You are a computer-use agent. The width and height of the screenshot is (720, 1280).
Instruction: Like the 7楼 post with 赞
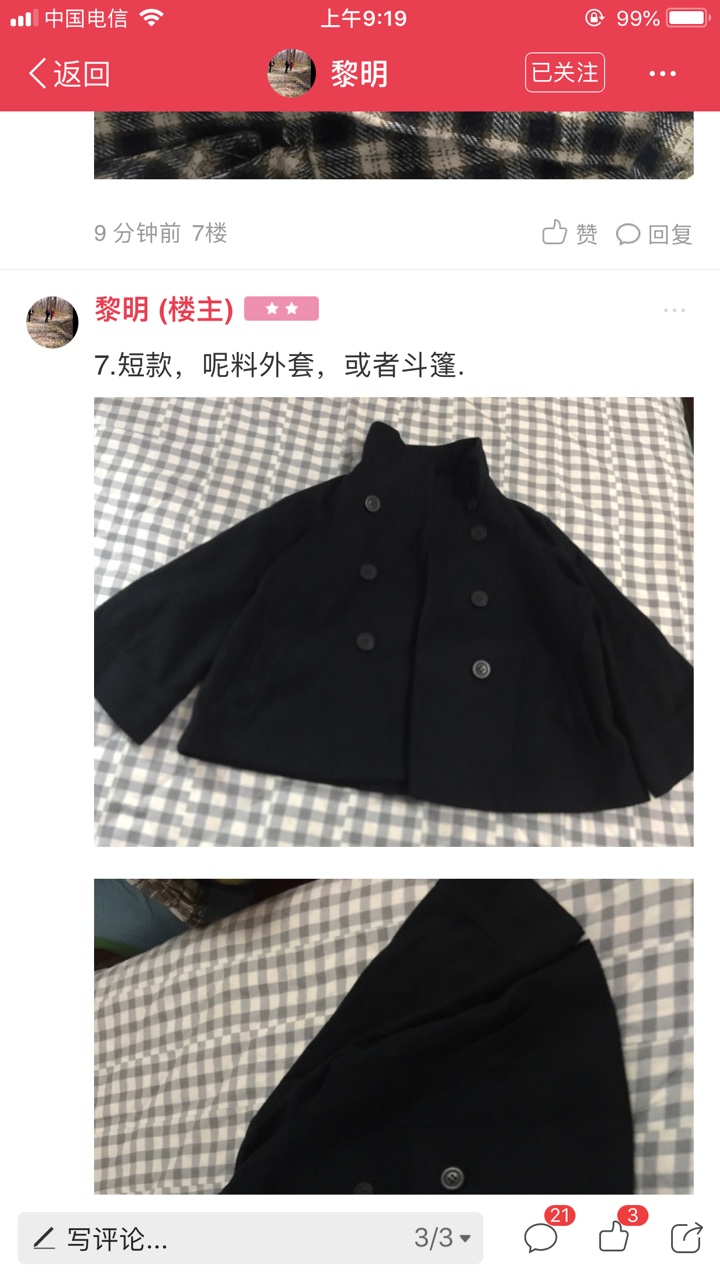(570, 234)
